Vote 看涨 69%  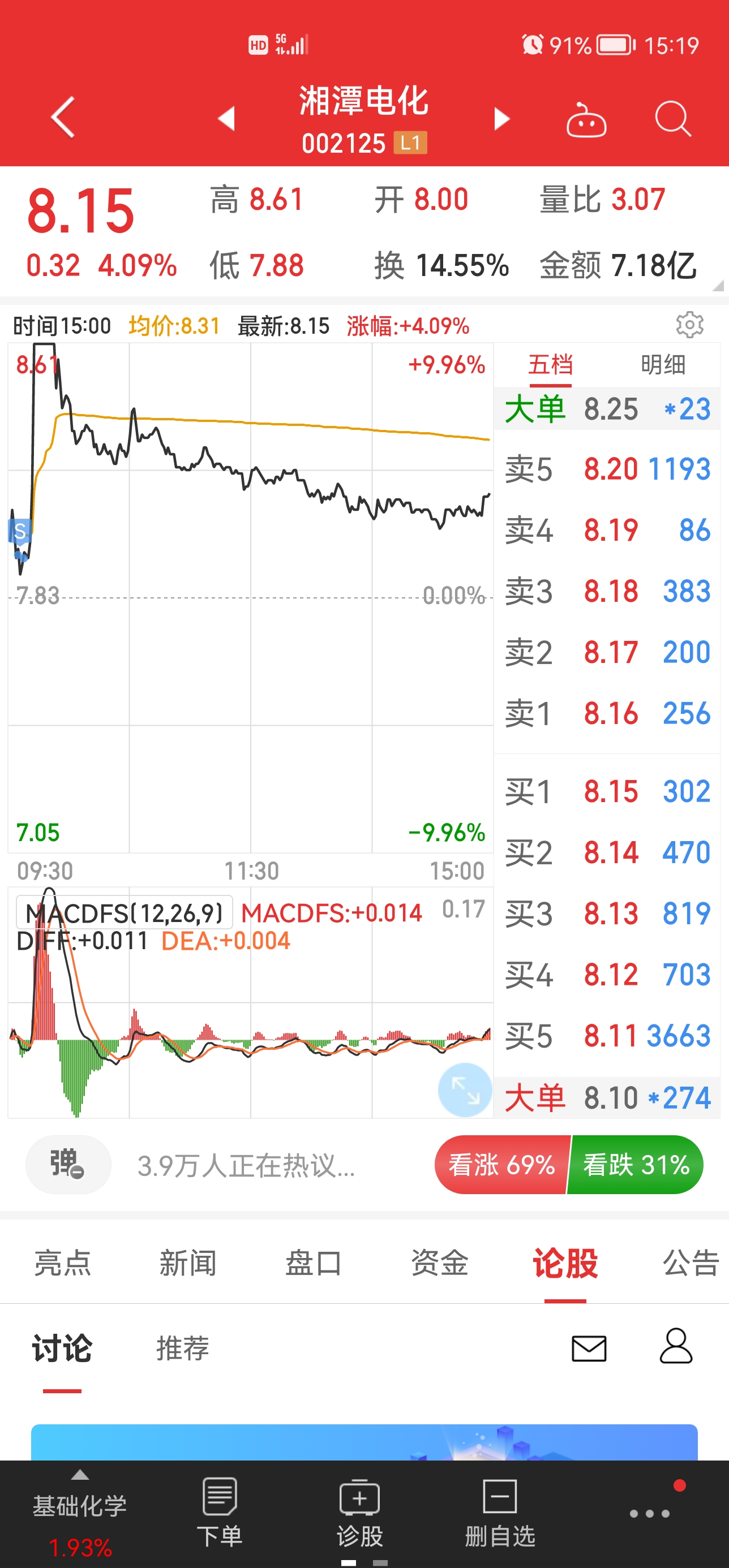[x=502, y=1165]
